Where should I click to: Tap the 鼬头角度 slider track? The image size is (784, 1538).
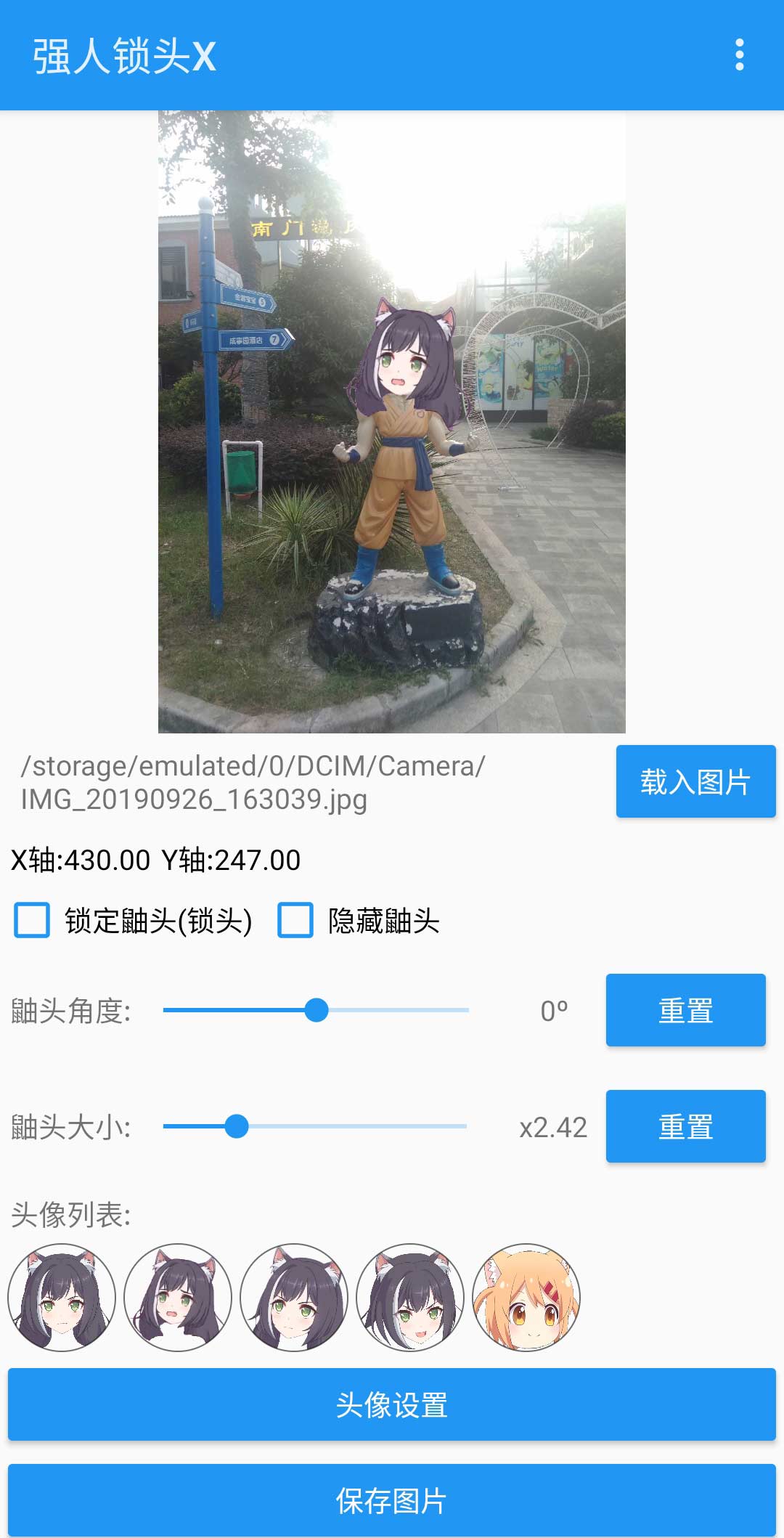(x=392, y=1010)
